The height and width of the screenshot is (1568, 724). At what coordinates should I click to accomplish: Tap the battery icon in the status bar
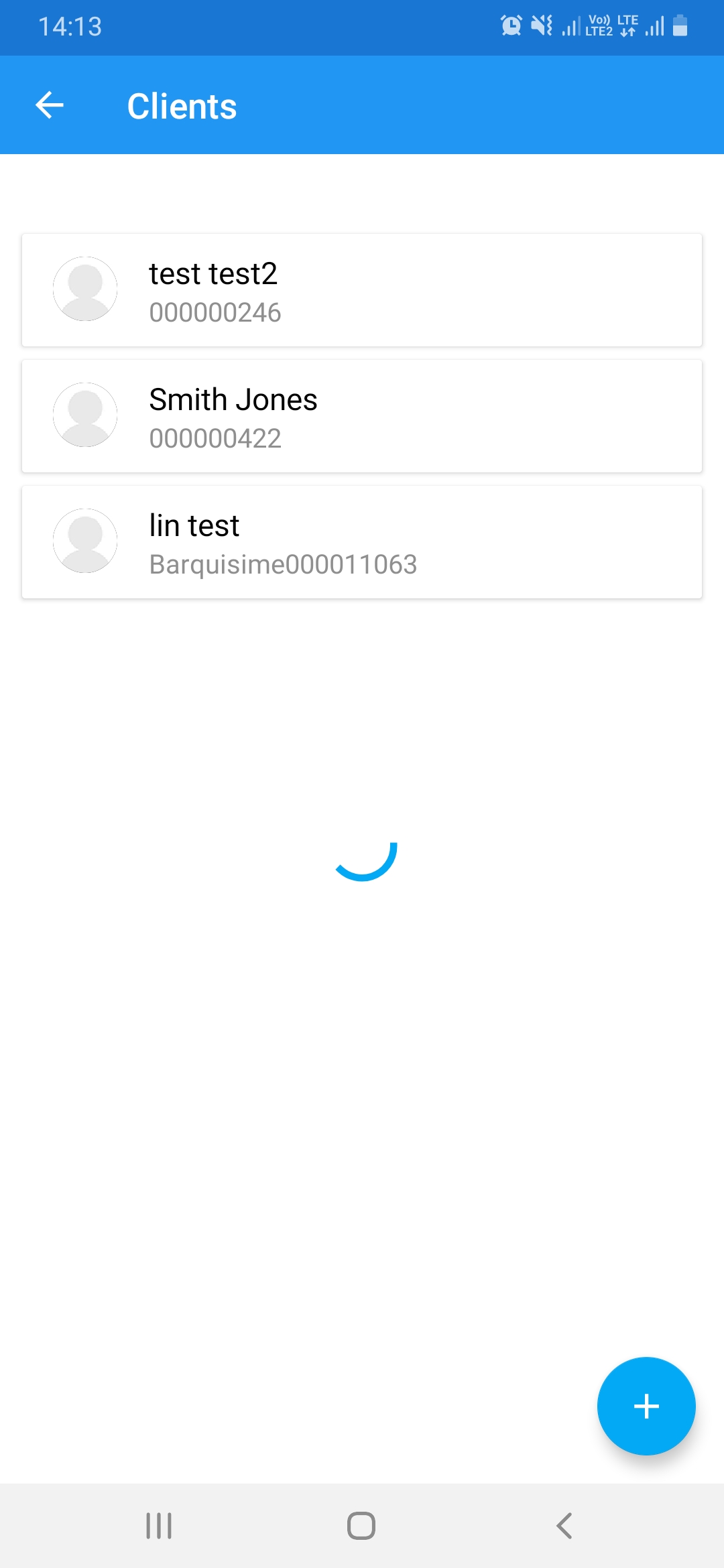pyautogui.click(x=680, y=26)
